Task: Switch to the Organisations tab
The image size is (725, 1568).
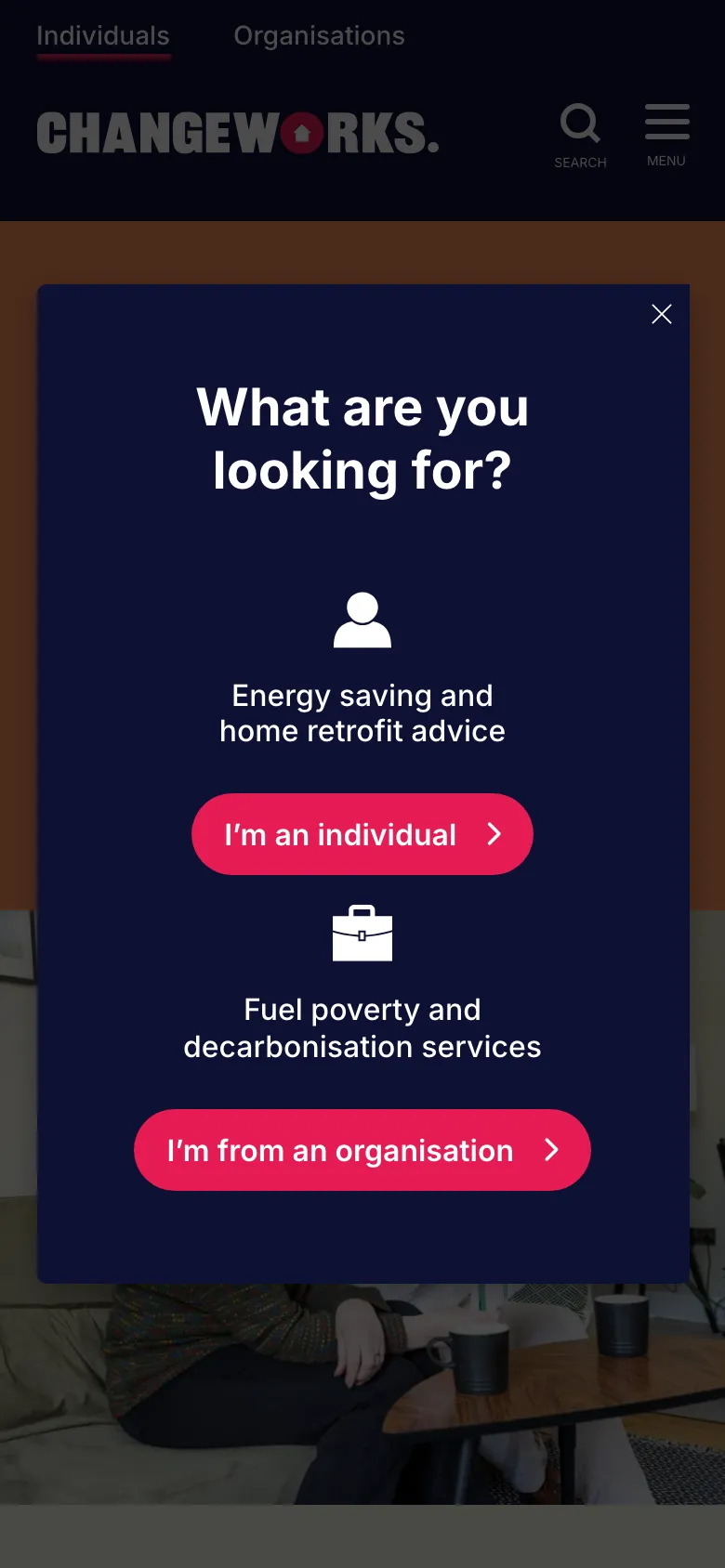Action: click(x=319, y=35)
